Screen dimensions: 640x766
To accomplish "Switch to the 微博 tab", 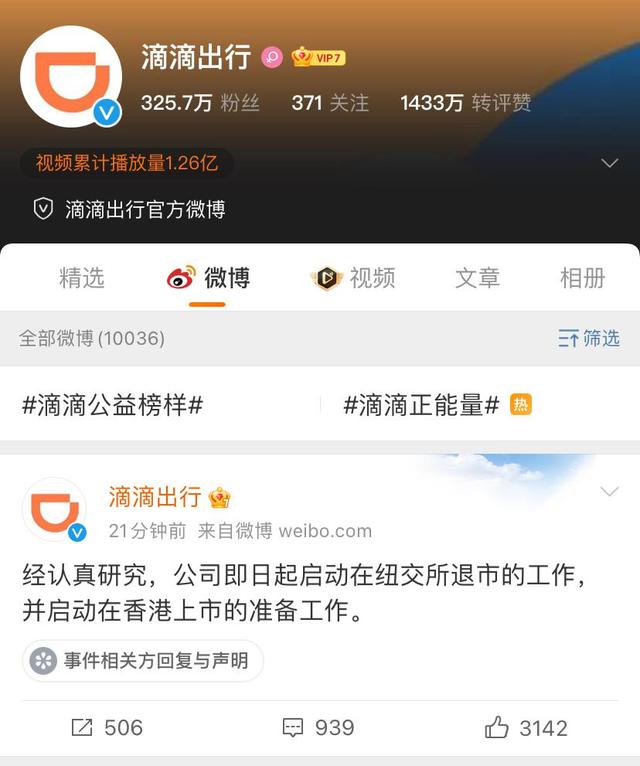I will coord(208,278).
